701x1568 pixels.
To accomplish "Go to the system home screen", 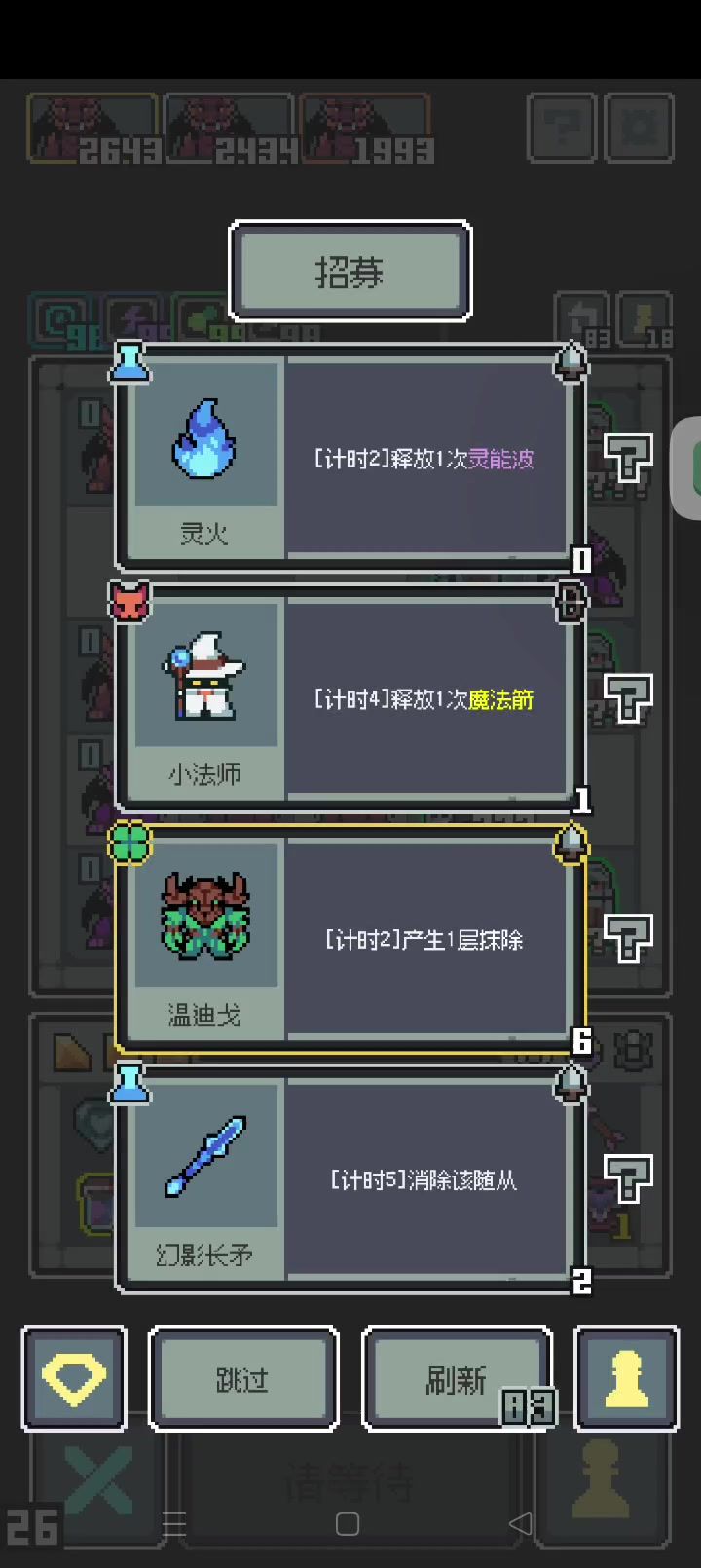I will 348,1524.
